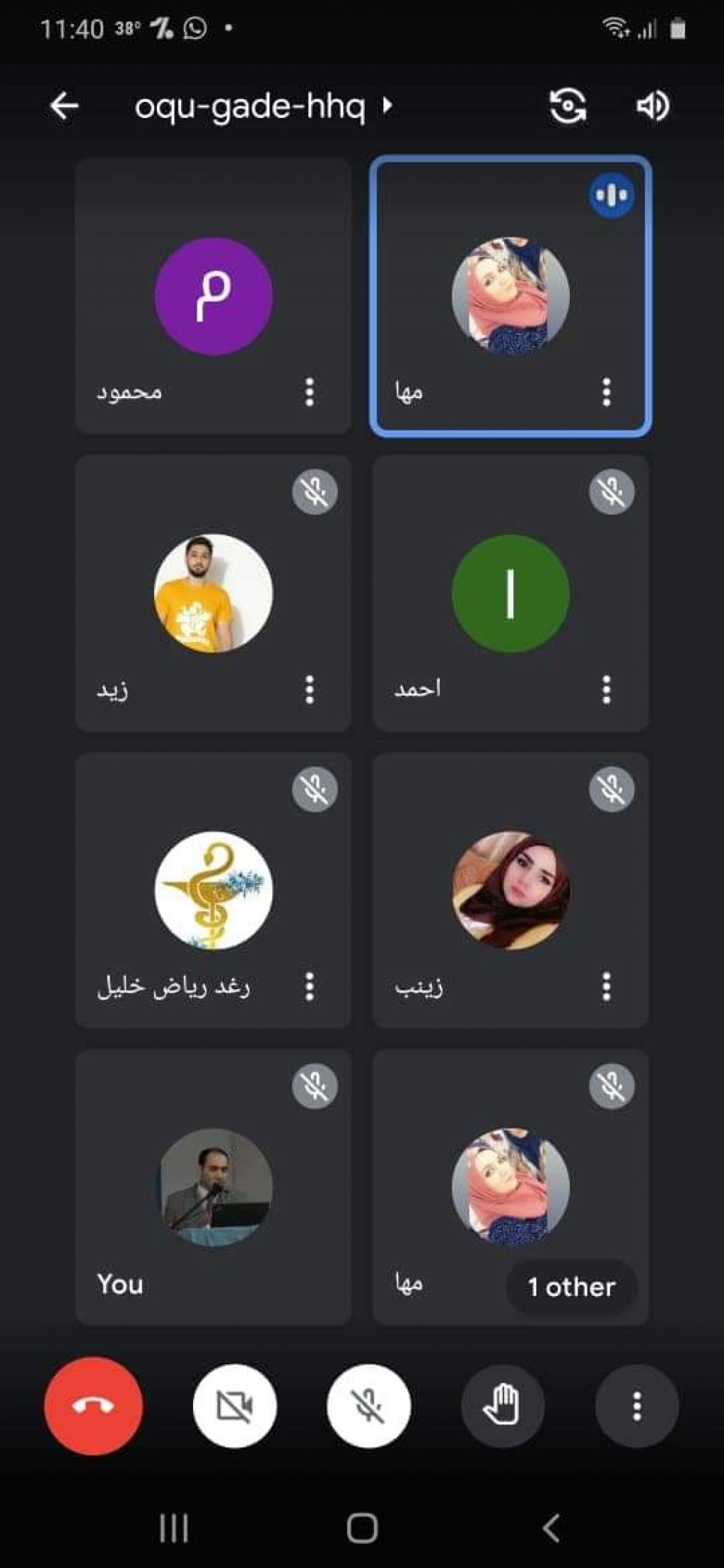The height and width of the screenshot is (1568, 724).
Task: Unmute your microphone
Action: coord(368,1406)
